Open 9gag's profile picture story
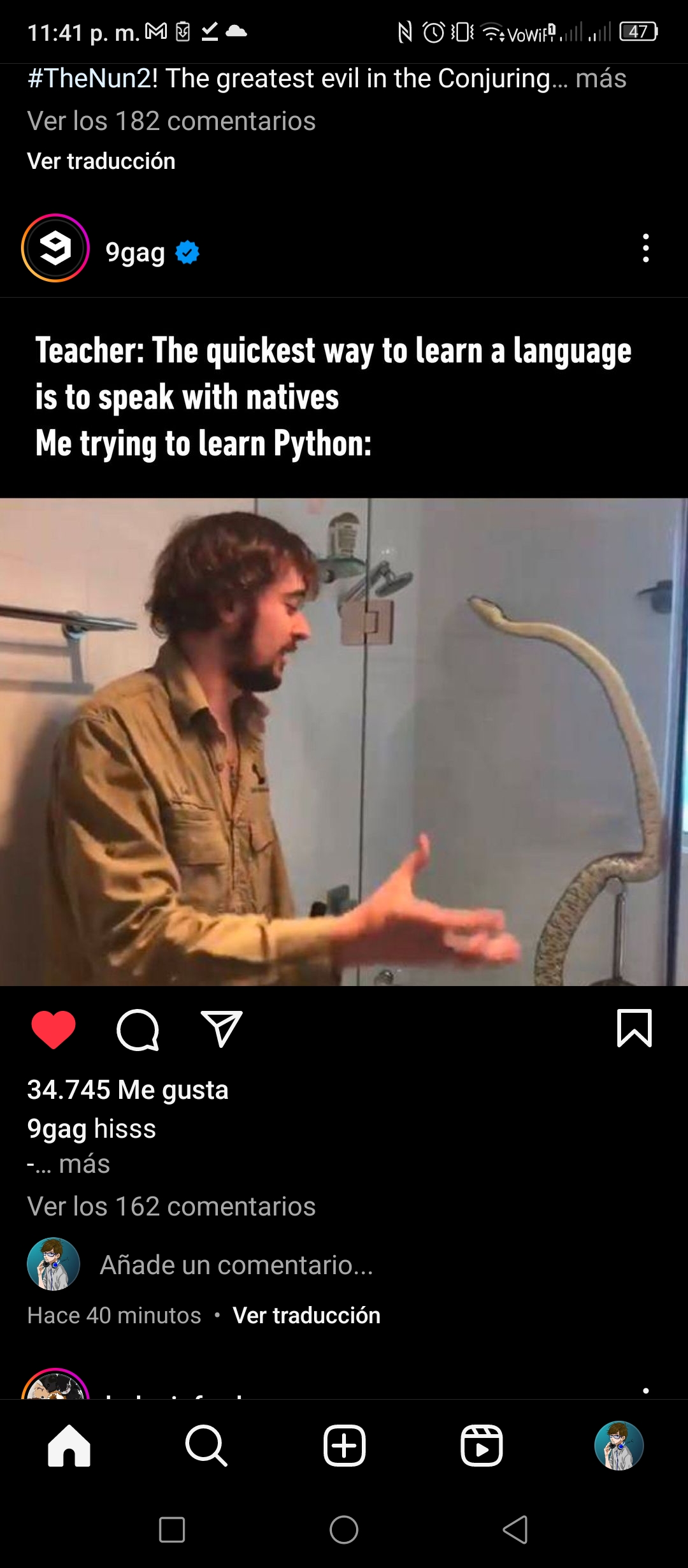Viewport: 688px width, 1568px height. click(x=55, y=248)
